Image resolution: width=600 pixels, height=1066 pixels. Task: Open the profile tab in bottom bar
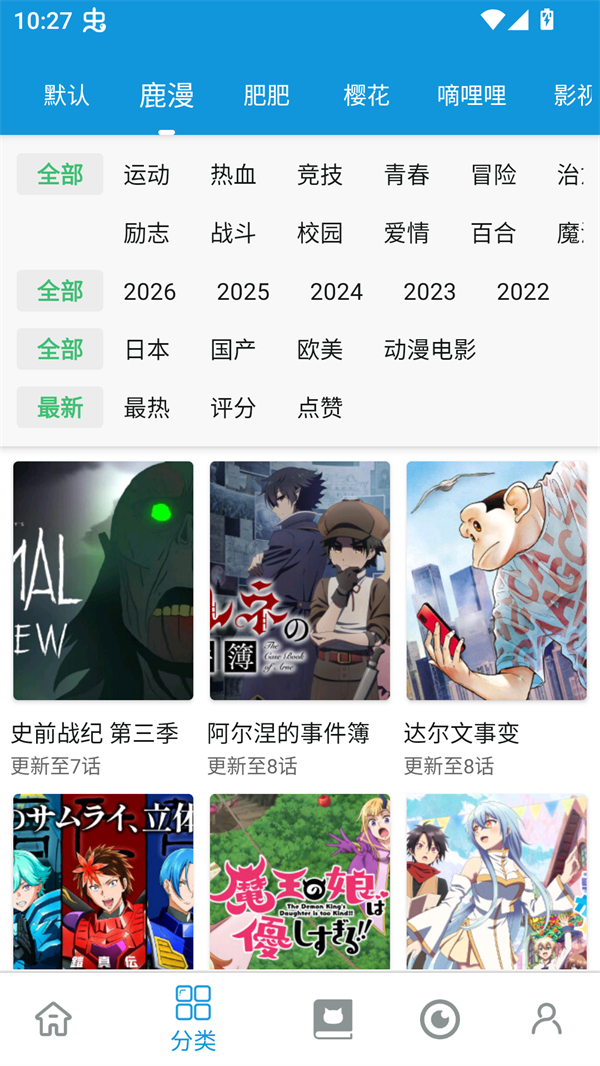tap(546, 1019)
